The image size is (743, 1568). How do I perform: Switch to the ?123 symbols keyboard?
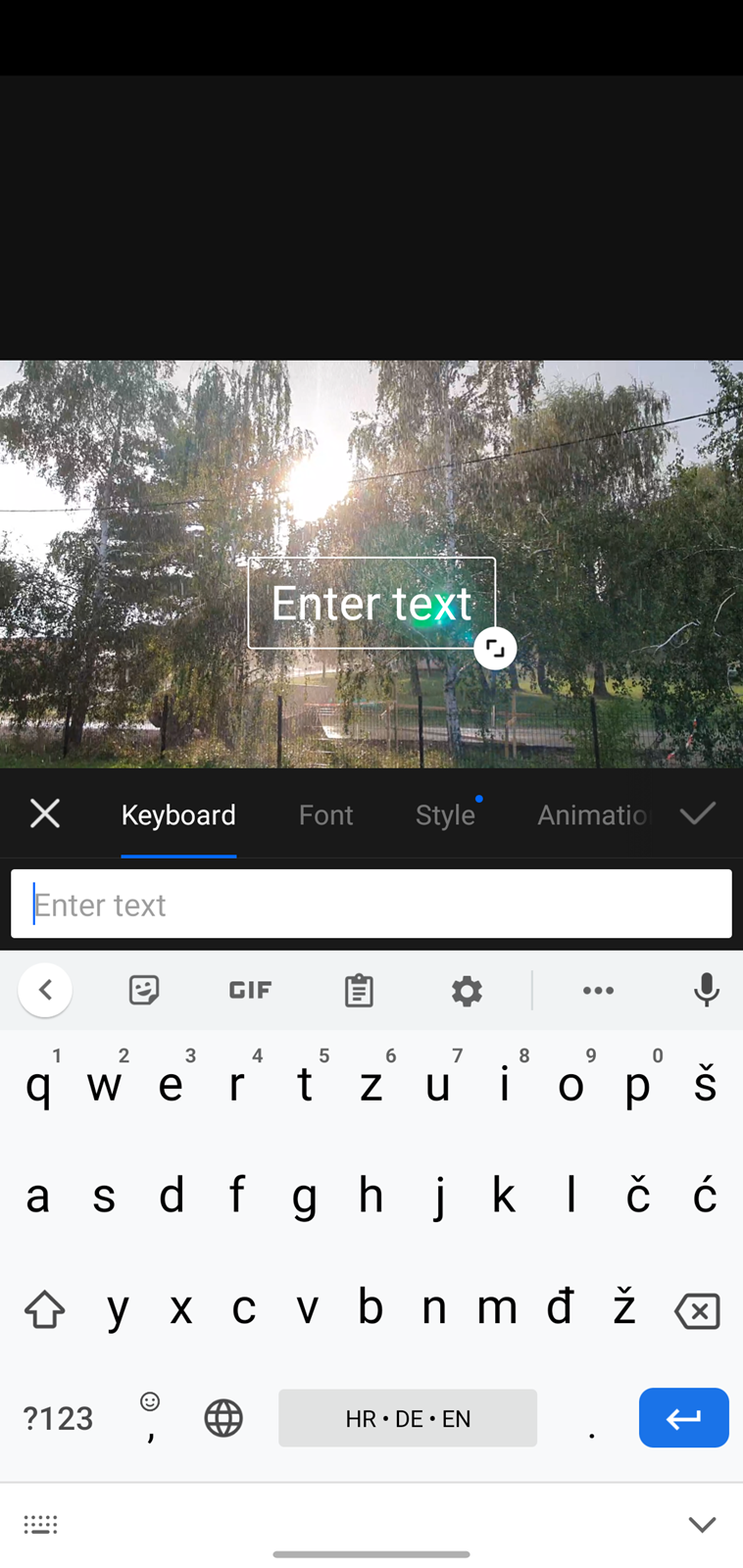tap(58, 1418)
